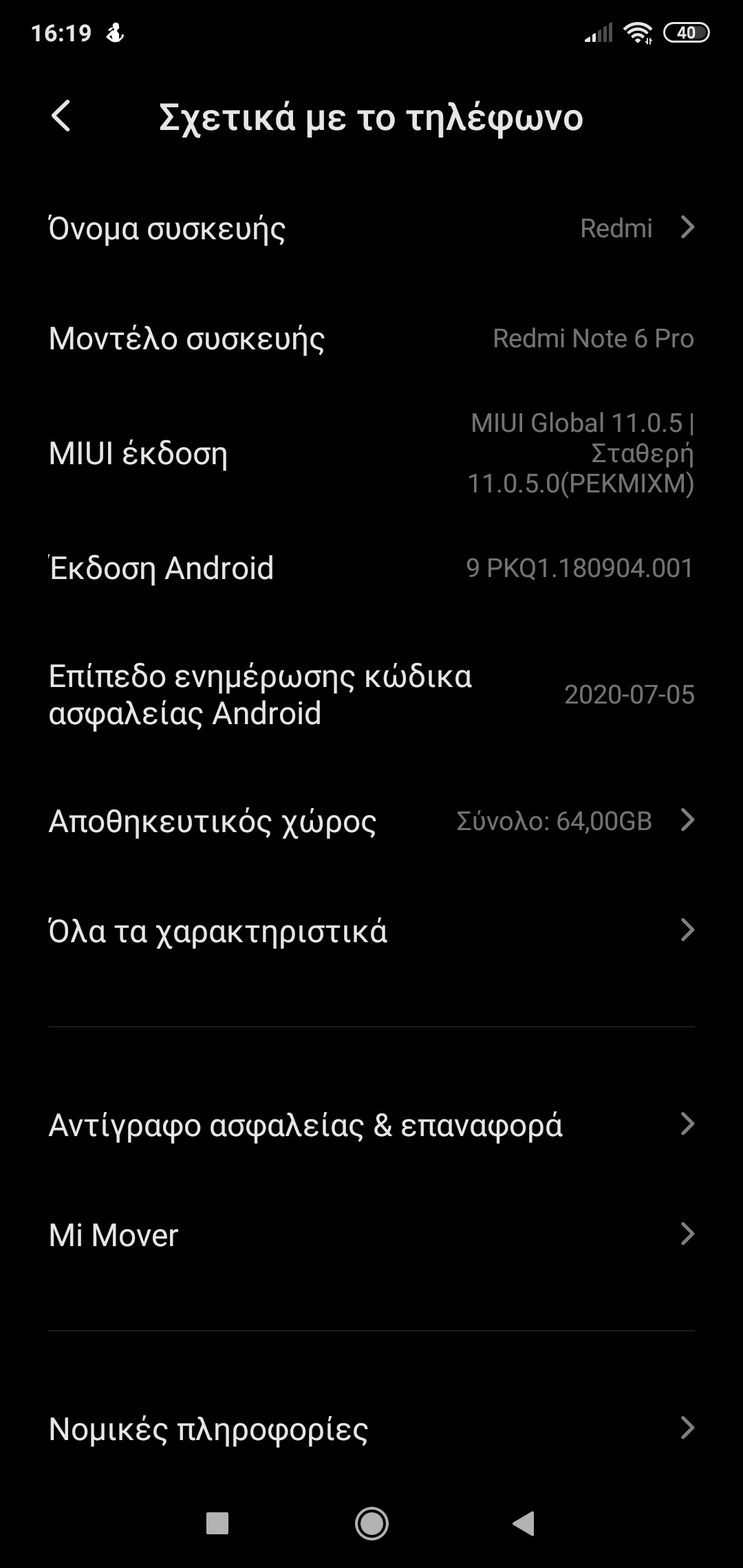Image resolution: width=743 pixels, height=1568 pixels.
Task: Open Νομικές πληροφορίες
Action: [x=371, y=1429]
